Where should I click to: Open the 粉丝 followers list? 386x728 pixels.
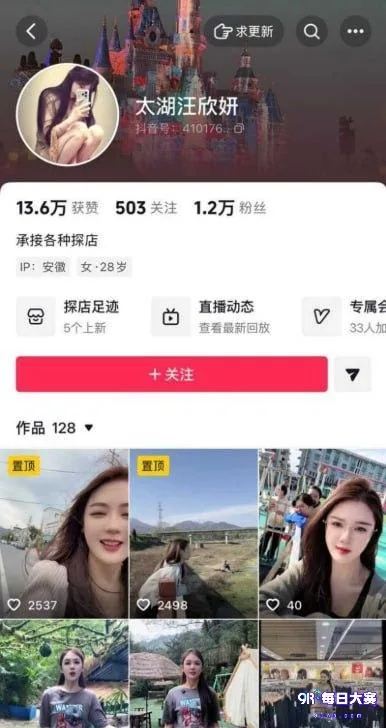(230, 208)
